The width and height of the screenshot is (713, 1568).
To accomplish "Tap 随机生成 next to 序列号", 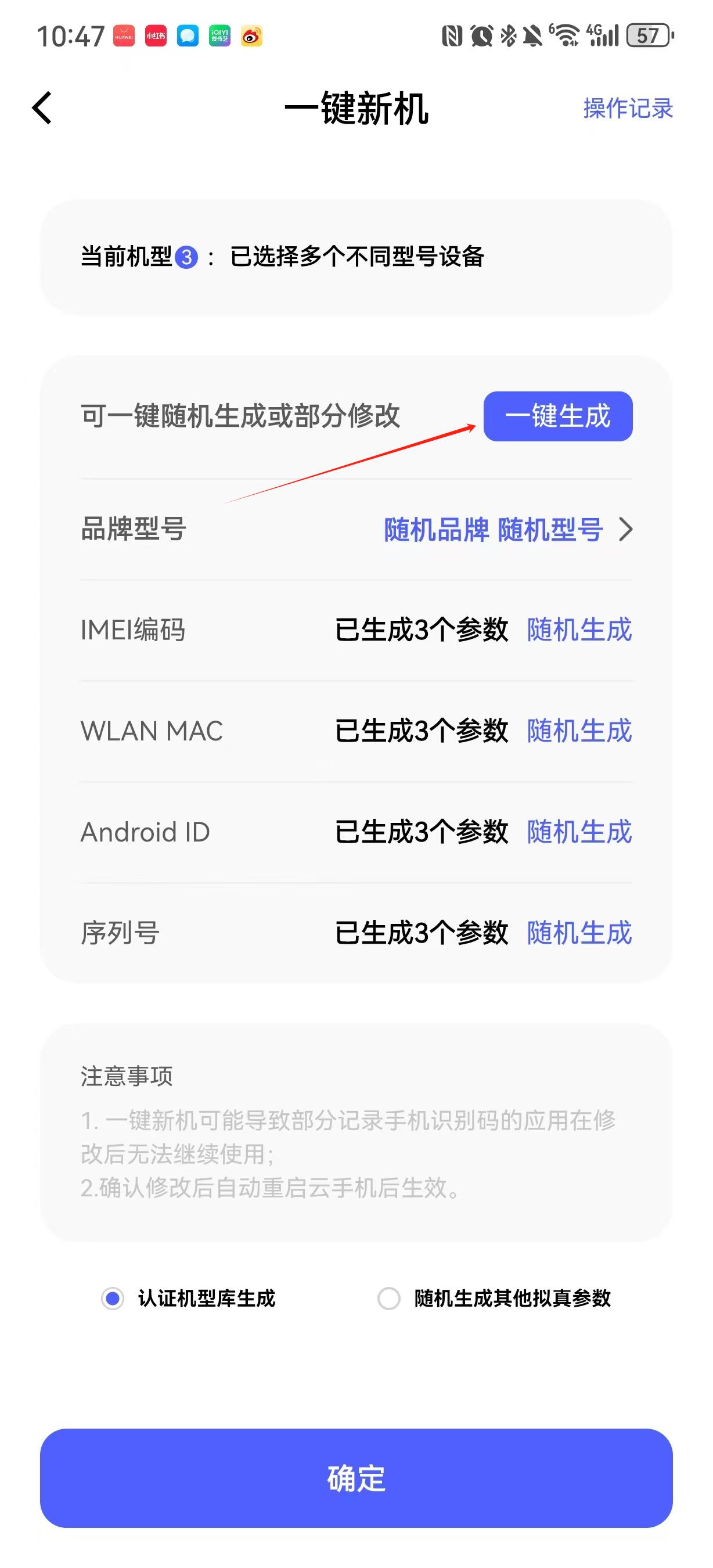I will coord(579,933).
